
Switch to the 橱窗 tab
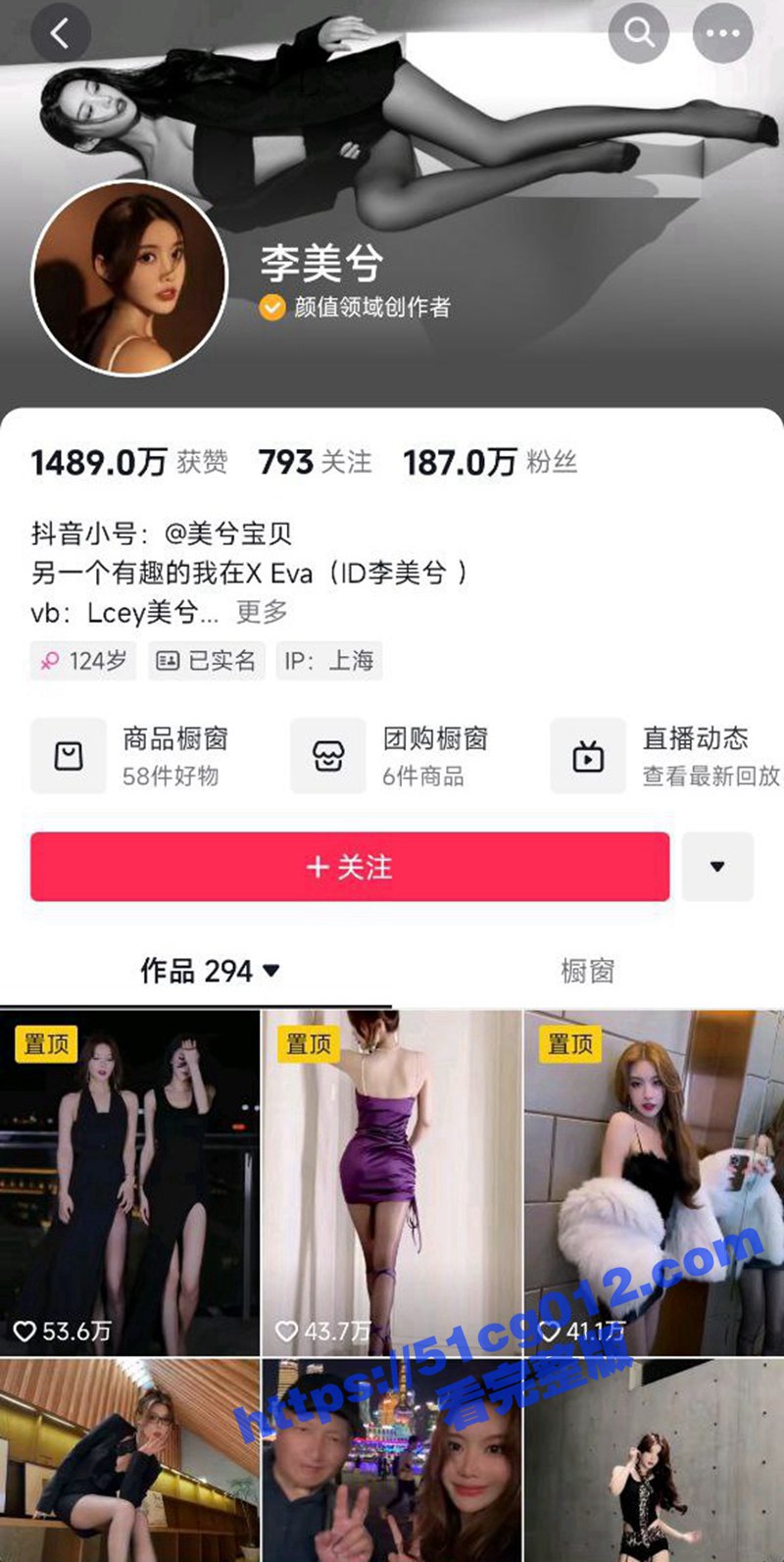coord(586,971)
